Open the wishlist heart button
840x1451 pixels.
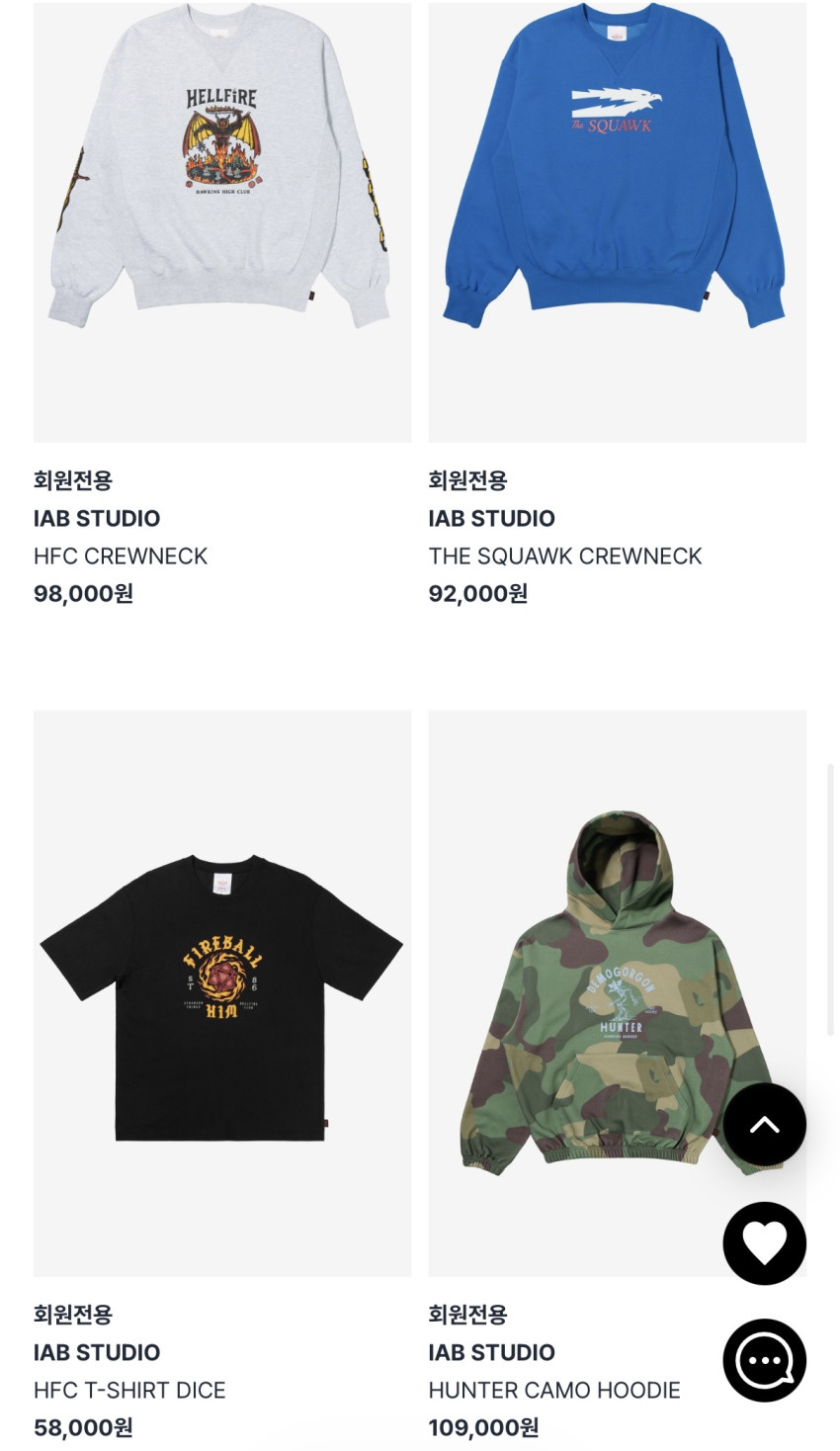click(764, 1243)
